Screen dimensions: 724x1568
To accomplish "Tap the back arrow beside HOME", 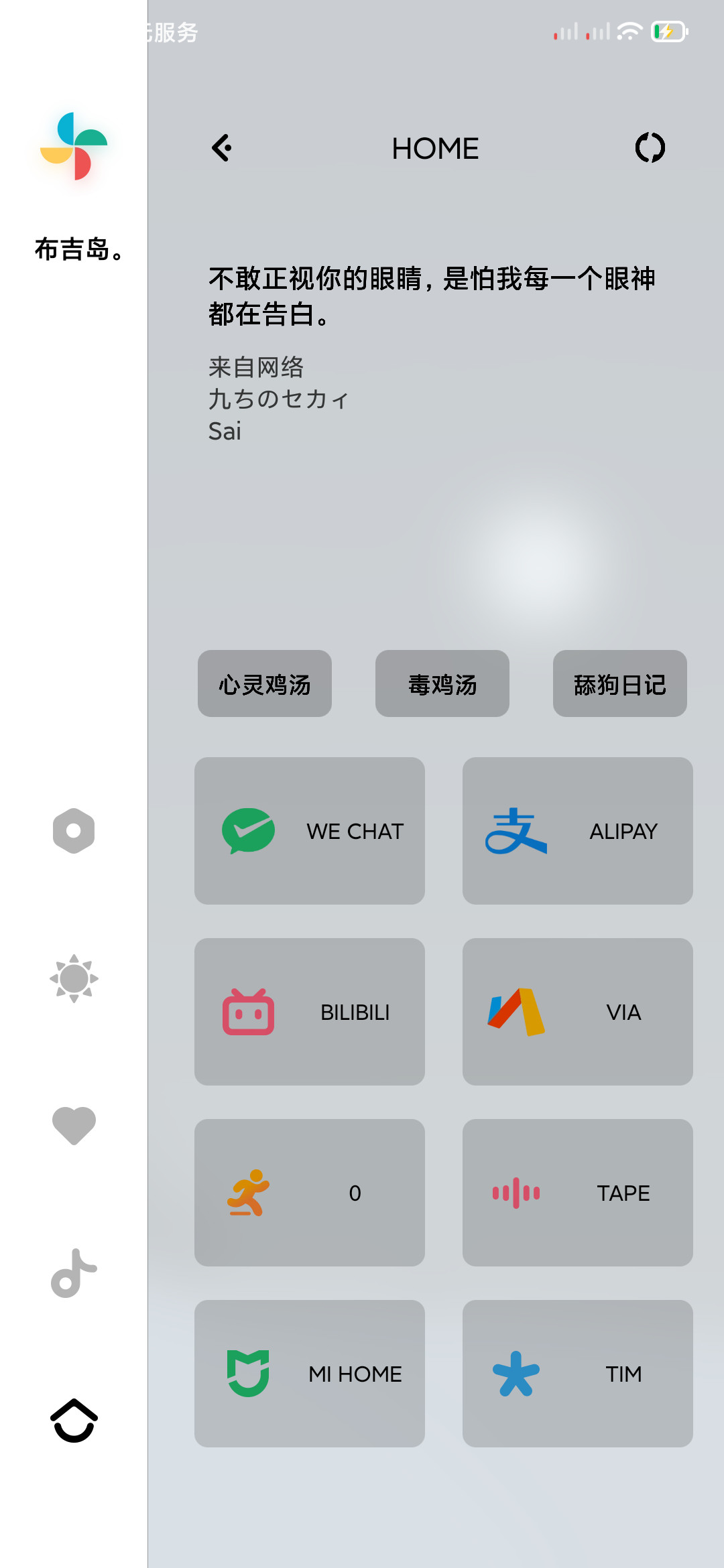I will click(x=222, y=148).
